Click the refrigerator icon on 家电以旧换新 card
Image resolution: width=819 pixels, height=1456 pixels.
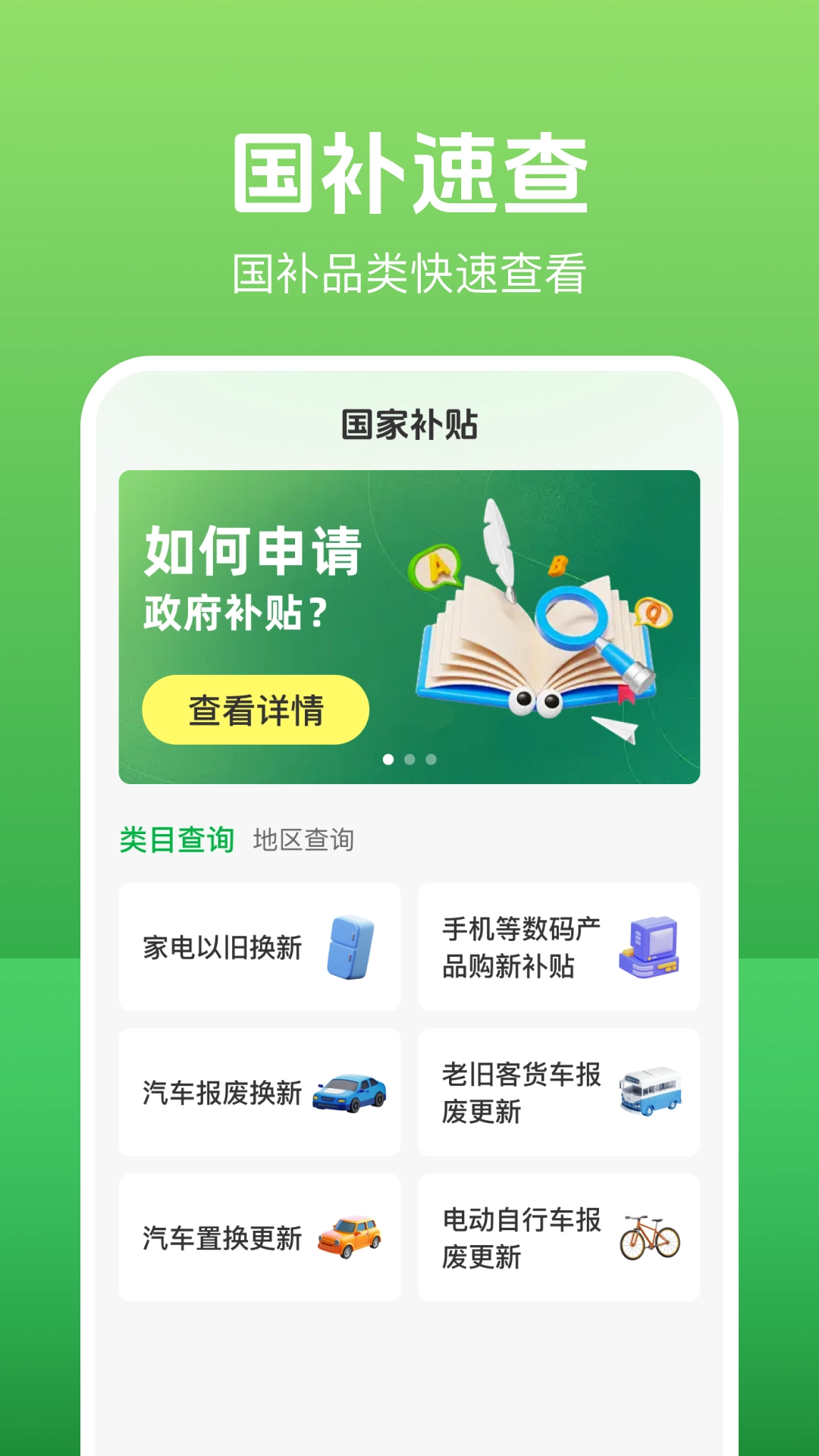349,946
